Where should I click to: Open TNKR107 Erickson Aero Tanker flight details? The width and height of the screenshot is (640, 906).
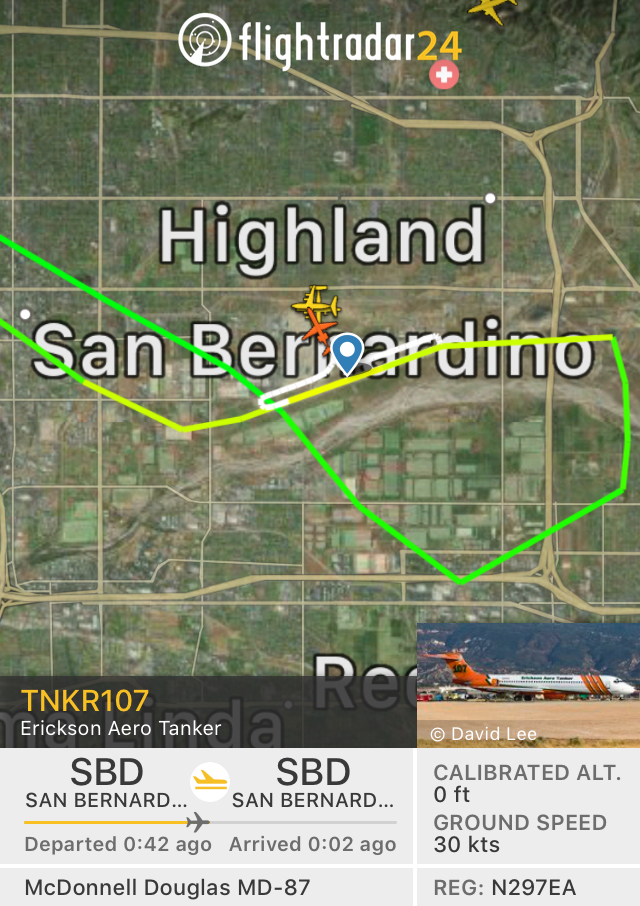120,711
